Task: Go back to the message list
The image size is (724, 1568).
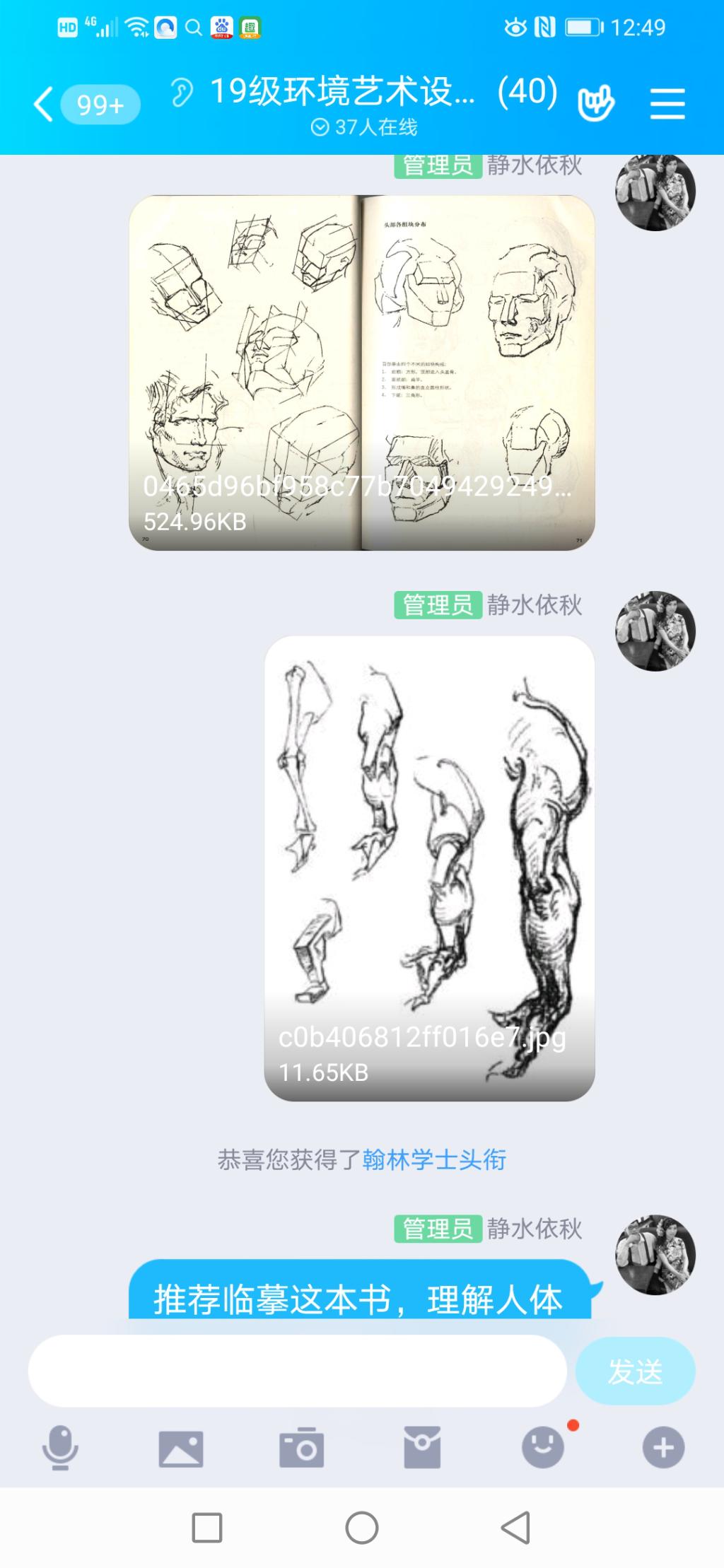Action: tap(44, 105)
